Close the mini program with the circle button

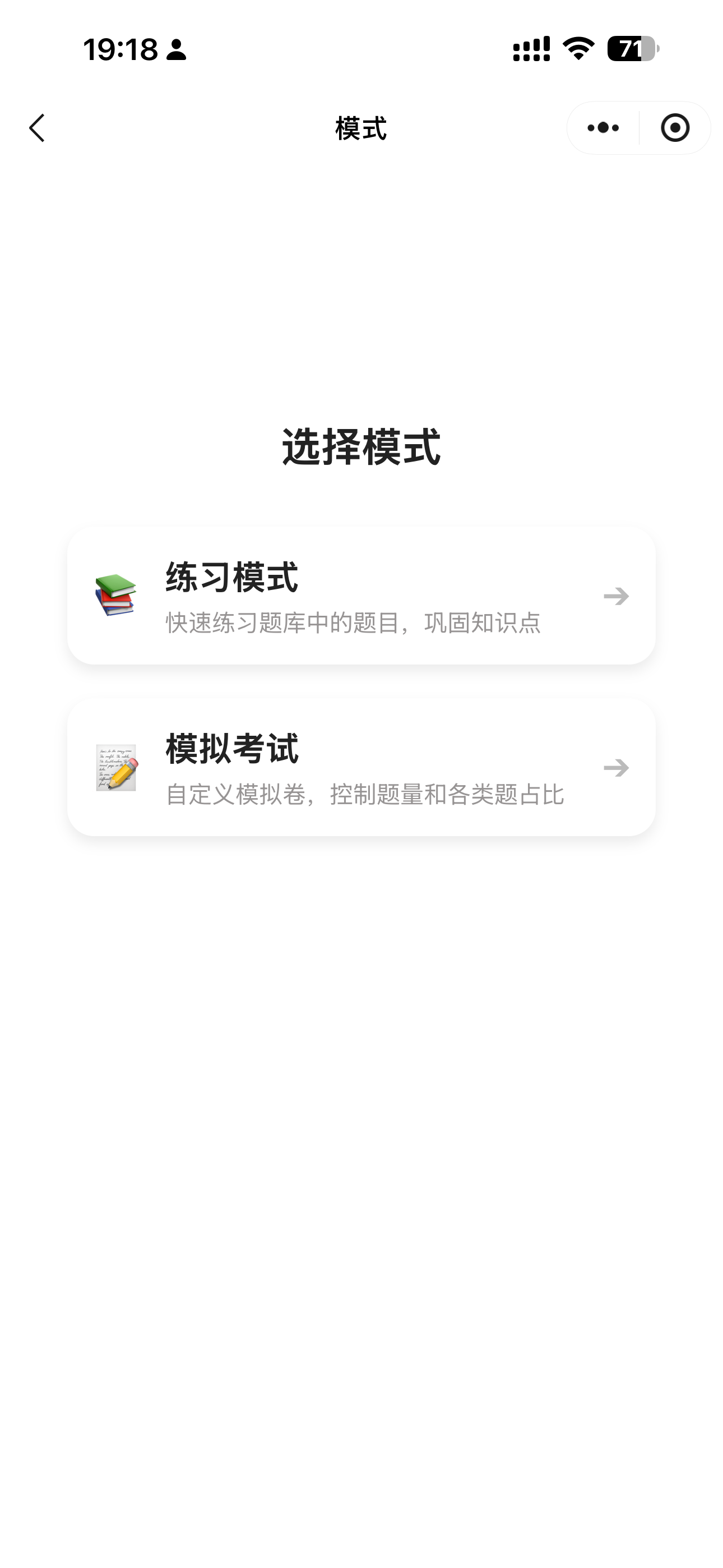pyautogui.click(x=675, y=128)
